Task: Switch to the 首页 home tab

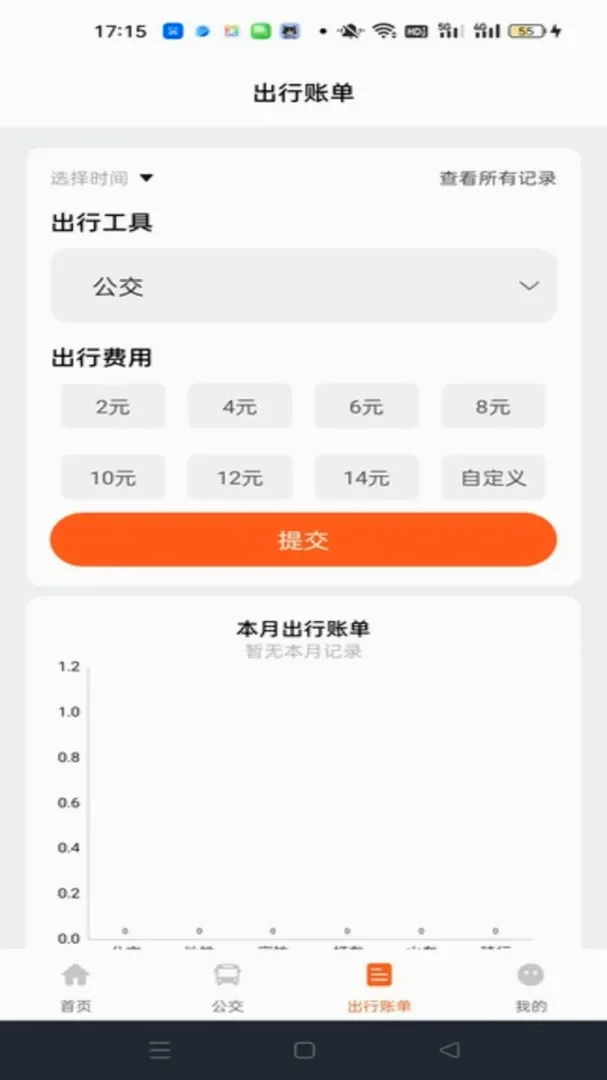Action: (x=76, y=987)
